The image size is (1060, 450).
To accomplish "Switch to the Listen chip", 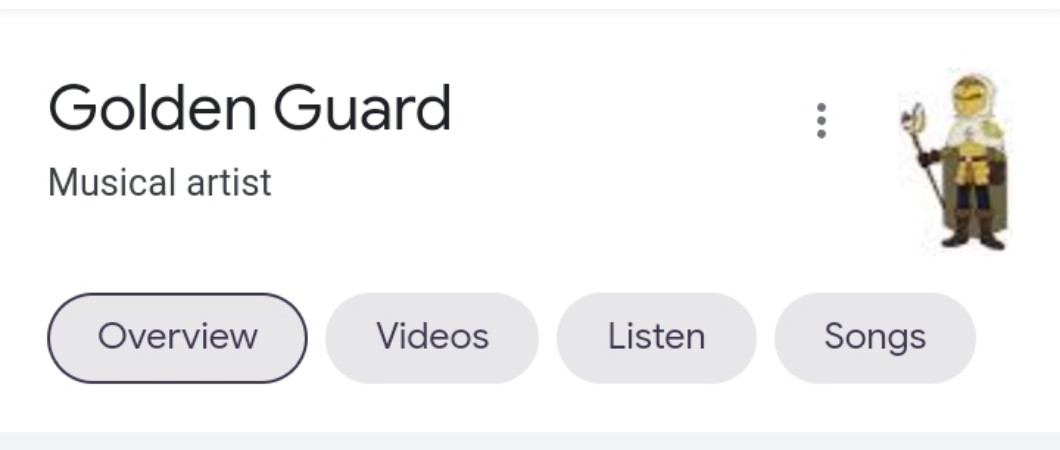I will click(656, 338).
